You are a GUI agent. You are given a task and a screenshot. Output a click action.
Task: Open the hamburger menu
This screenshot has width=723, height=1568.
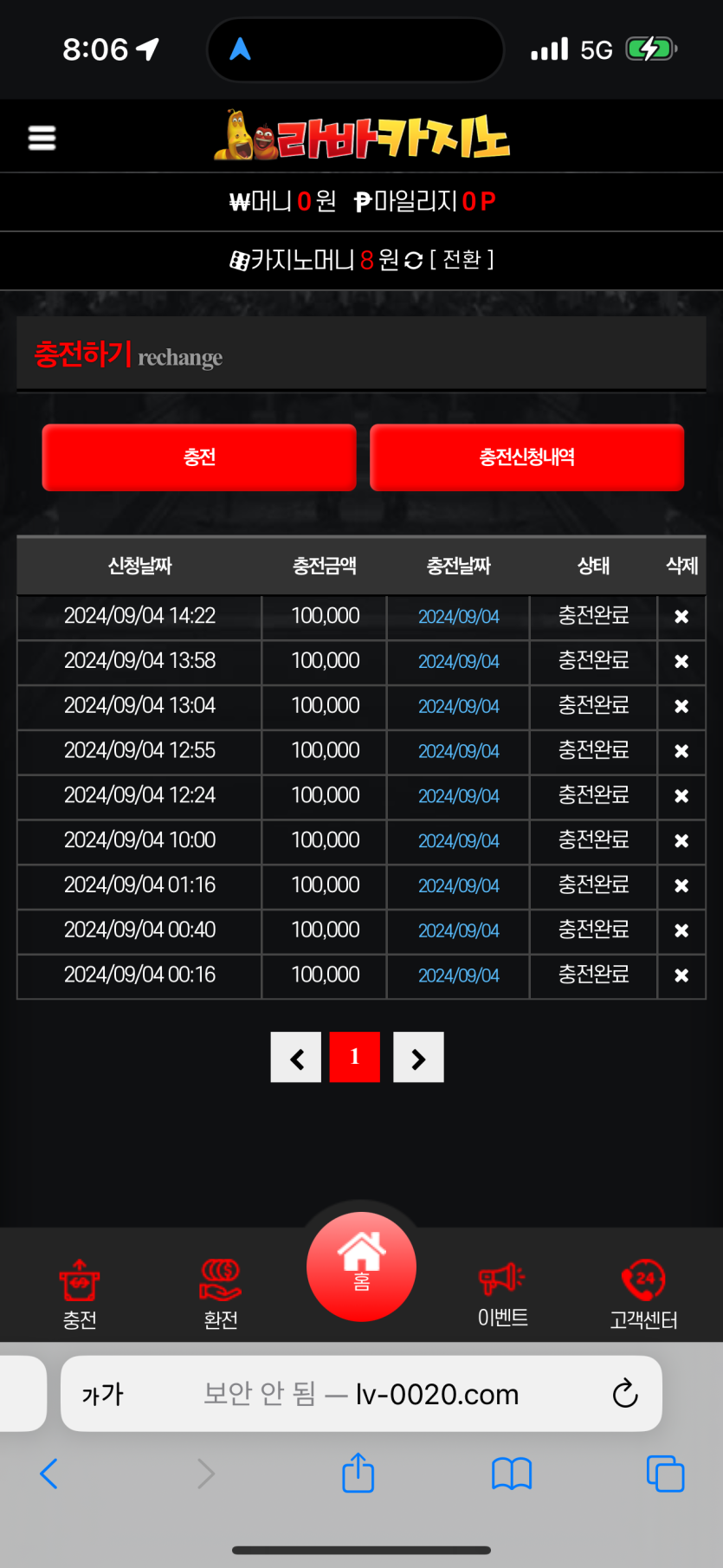pyautogui.click(x=42, y=138)
